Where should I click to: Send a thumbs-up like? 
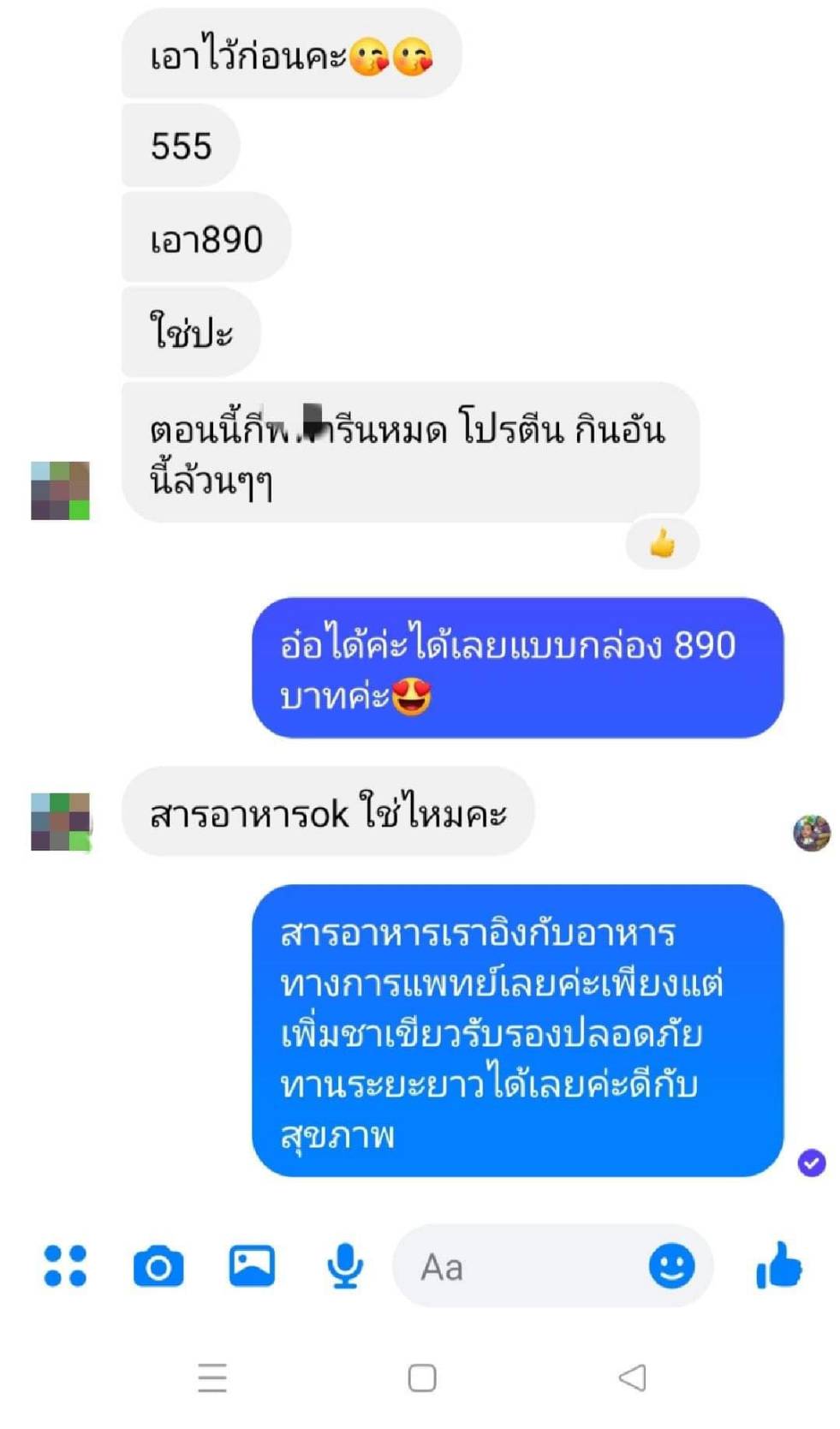778,1265
